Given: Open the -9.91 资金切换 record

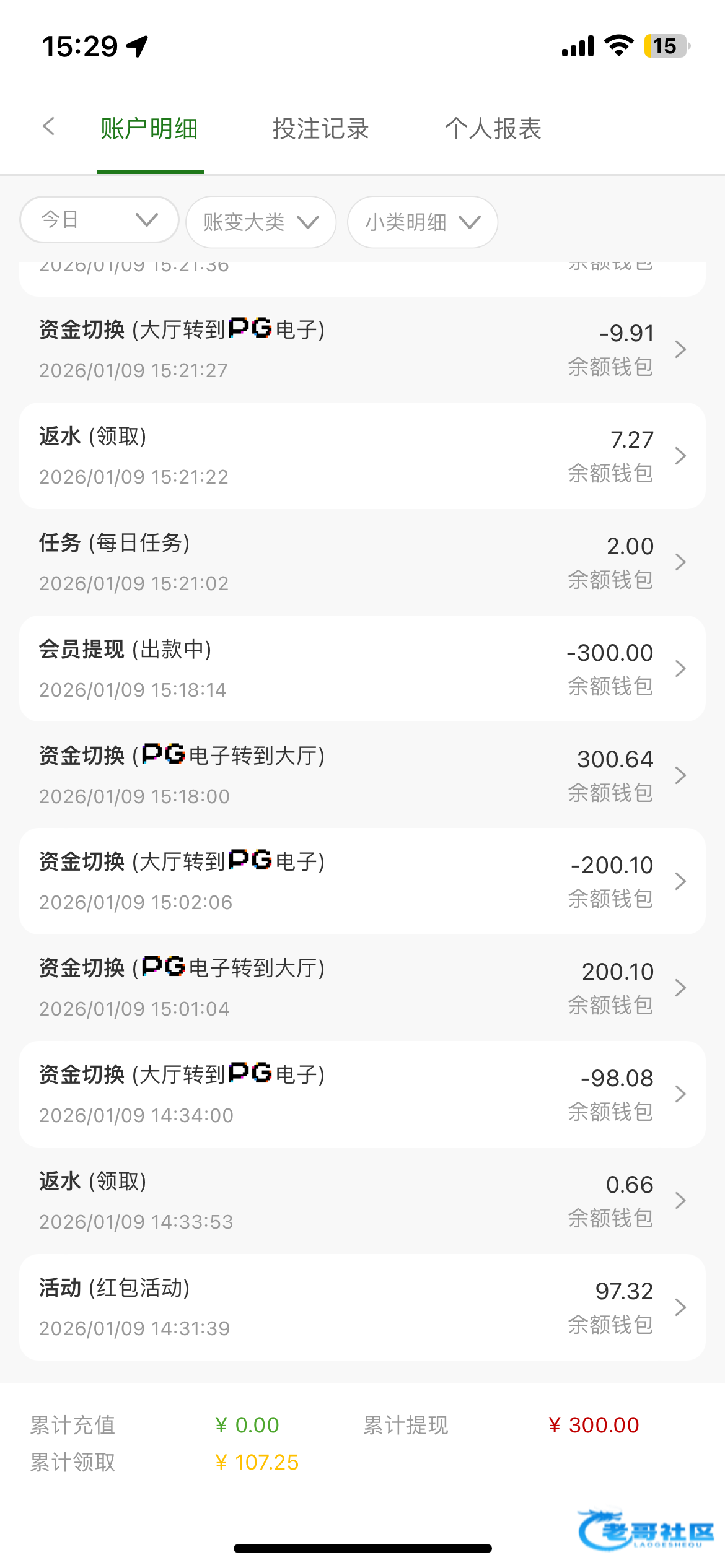Looking at the screenshot, I should 362,349.
